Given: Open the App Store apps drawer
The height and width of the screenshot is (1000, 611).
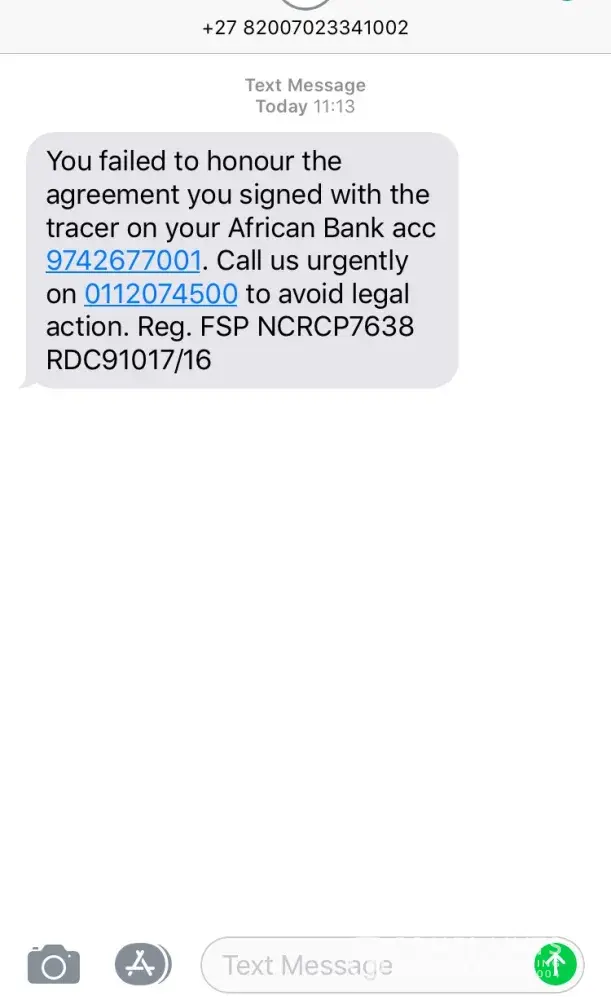Looking at the screenshot, I should pyautogui.click(x=142, y=964).
